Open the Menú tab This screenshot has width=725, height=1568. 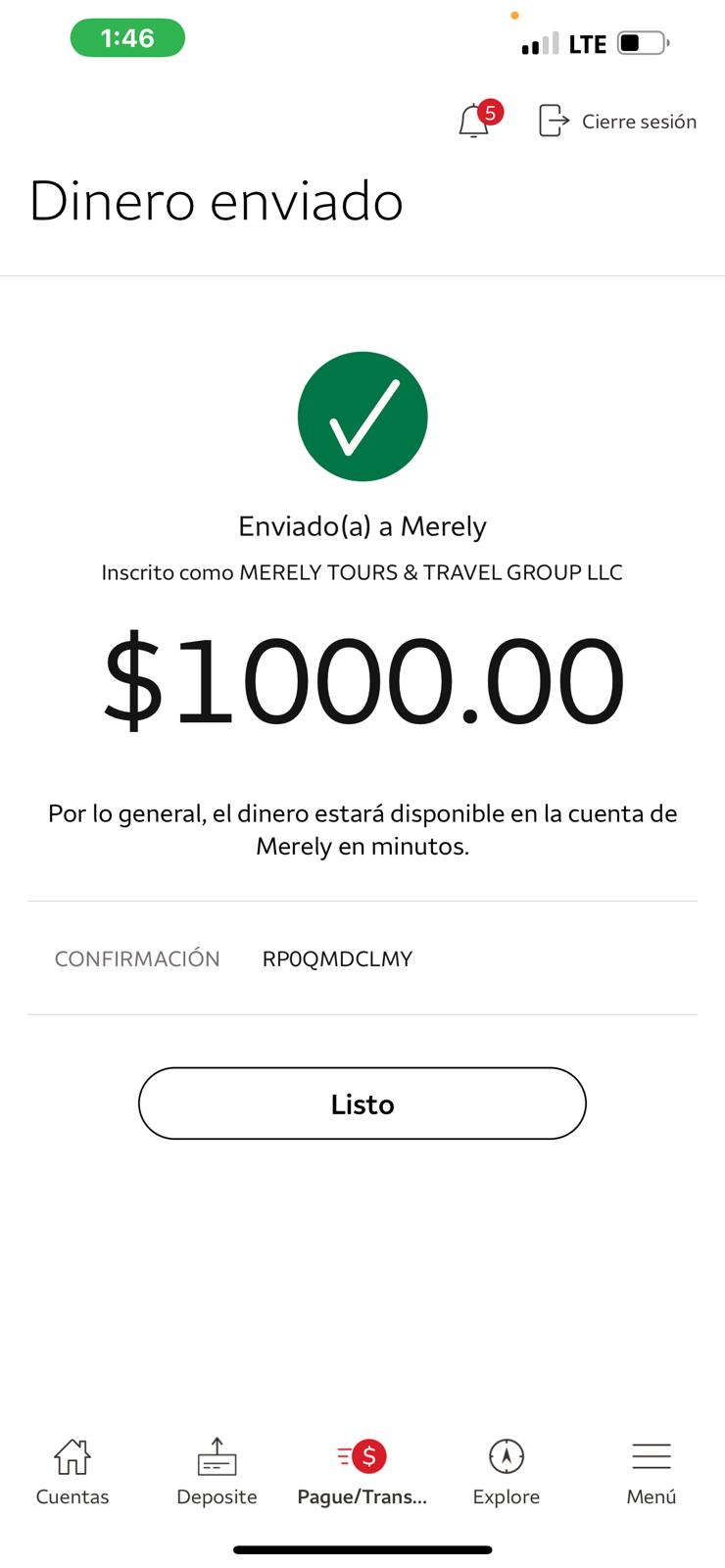tap(652, 1472)
